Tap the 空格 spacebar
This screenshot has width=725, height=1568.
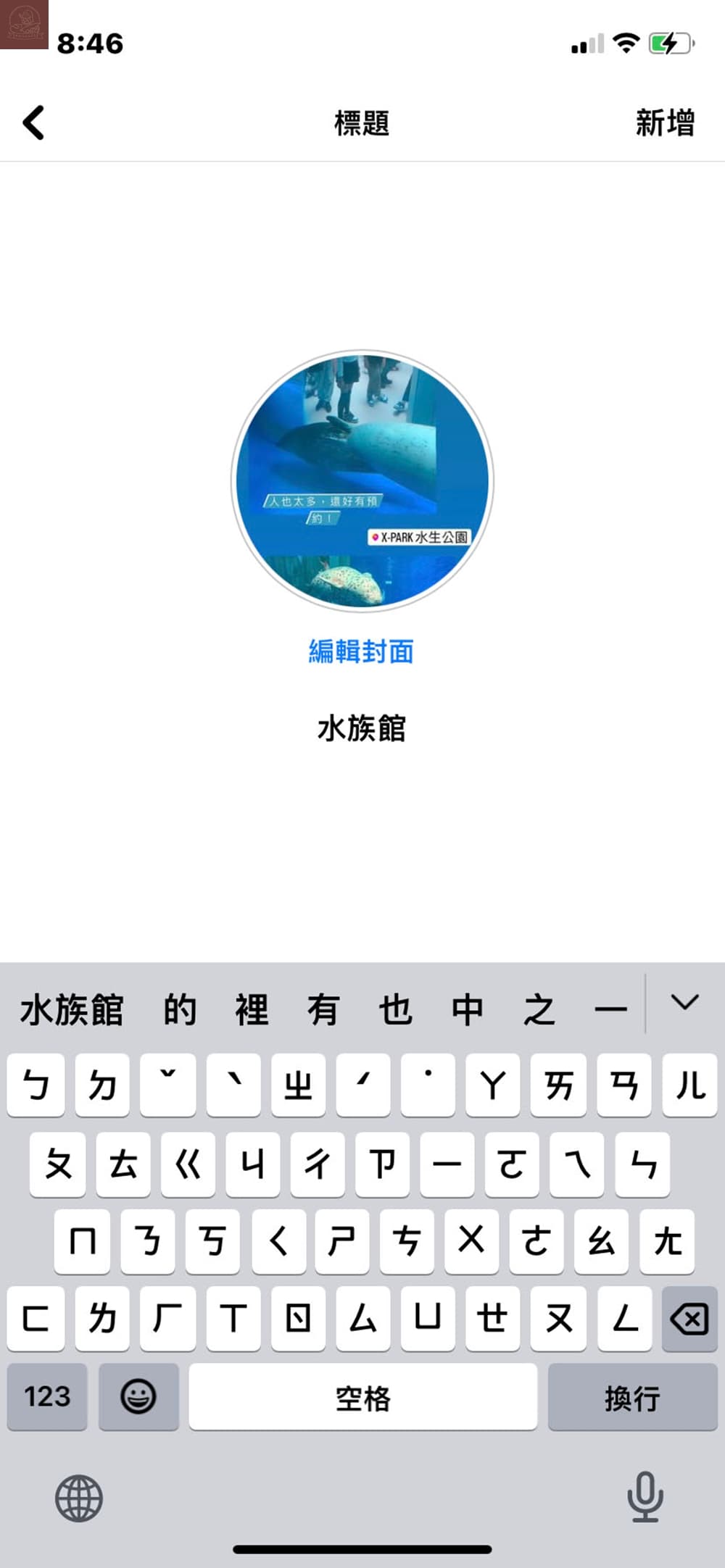362,1397
